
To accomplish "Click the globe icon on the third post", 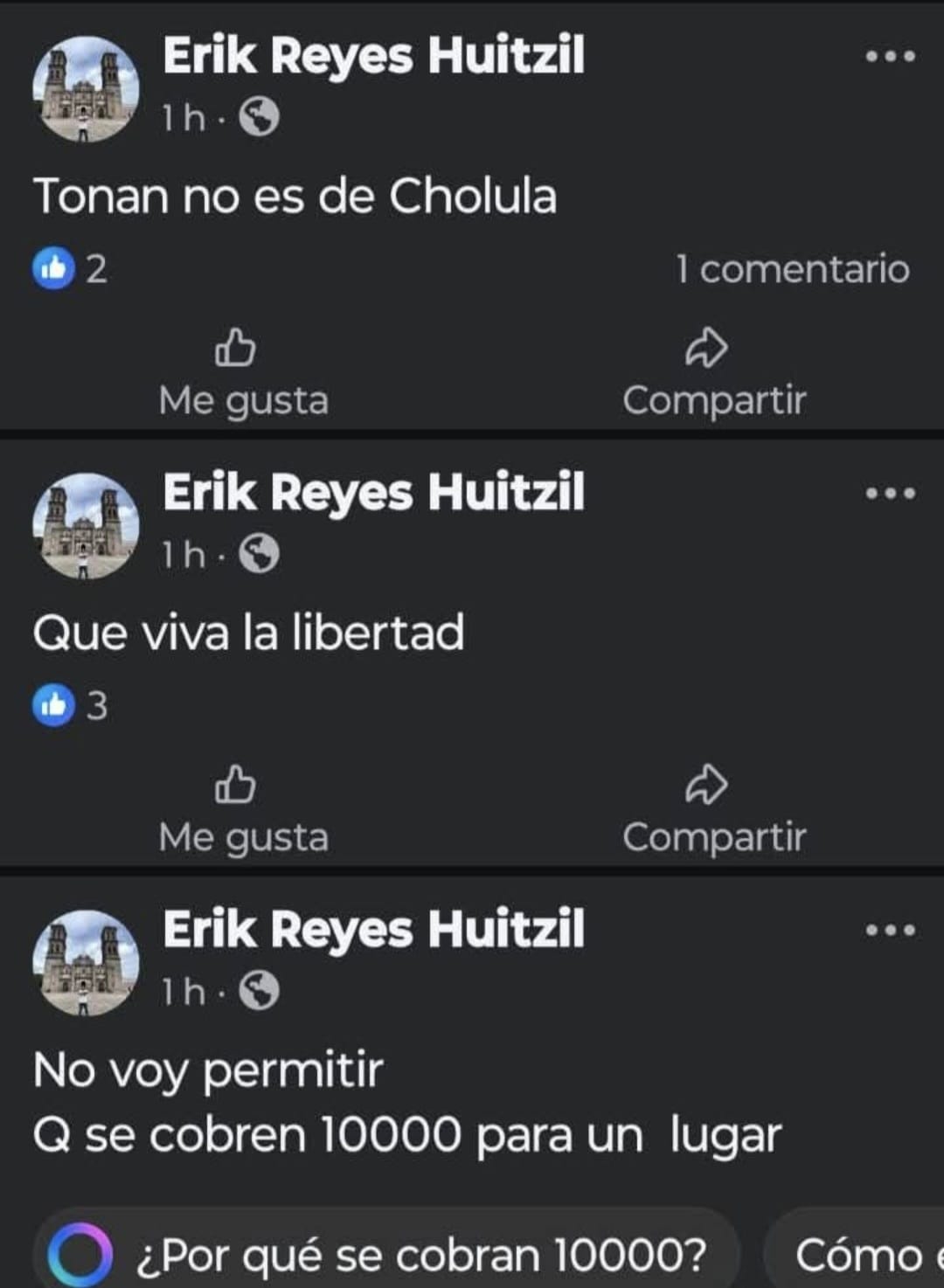I will (x=258, y=993).
